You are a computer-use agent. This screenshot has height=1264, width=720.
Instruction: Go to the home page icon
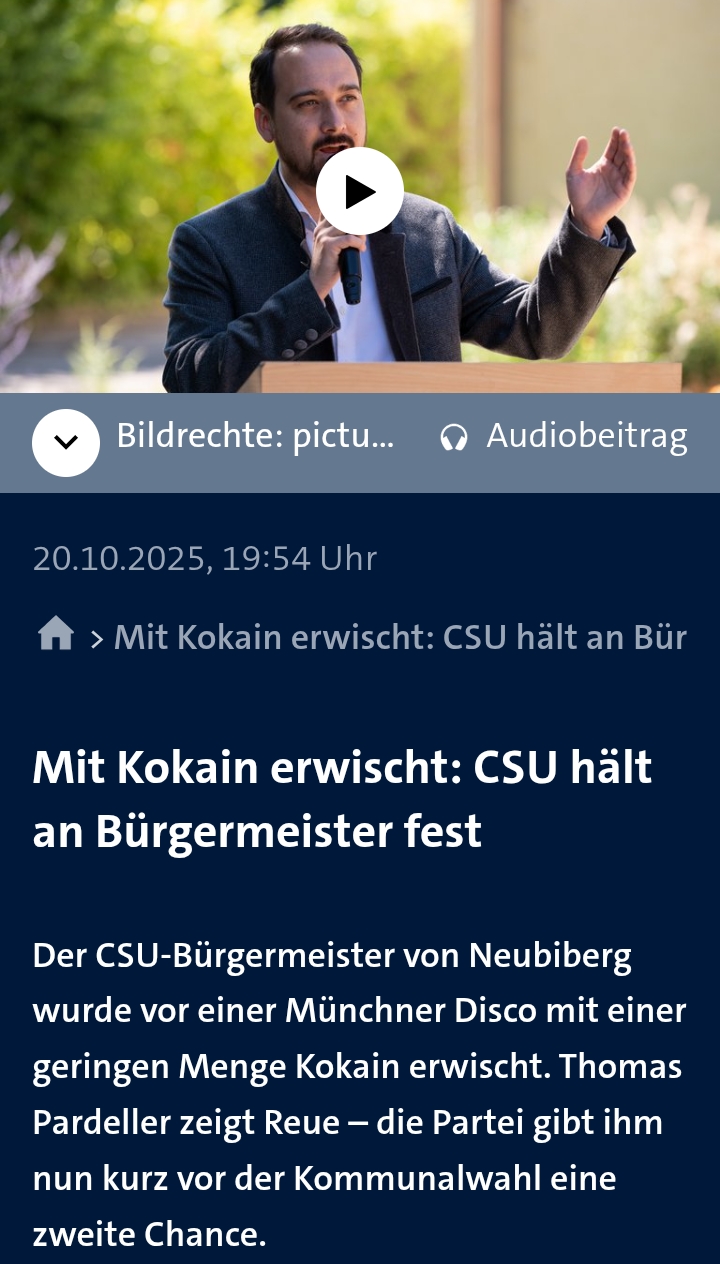(56, 634)
